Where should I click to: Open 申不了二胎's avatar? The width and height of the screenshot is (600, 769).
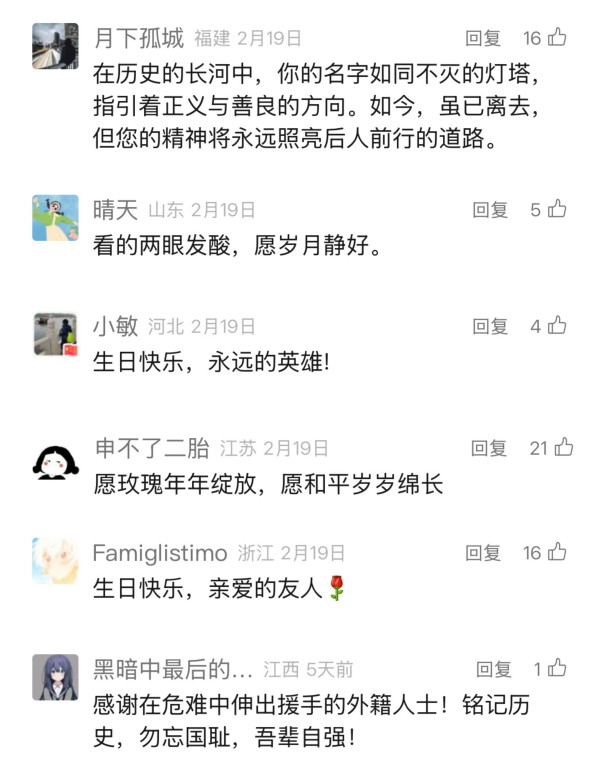click(x=55, y=460)
